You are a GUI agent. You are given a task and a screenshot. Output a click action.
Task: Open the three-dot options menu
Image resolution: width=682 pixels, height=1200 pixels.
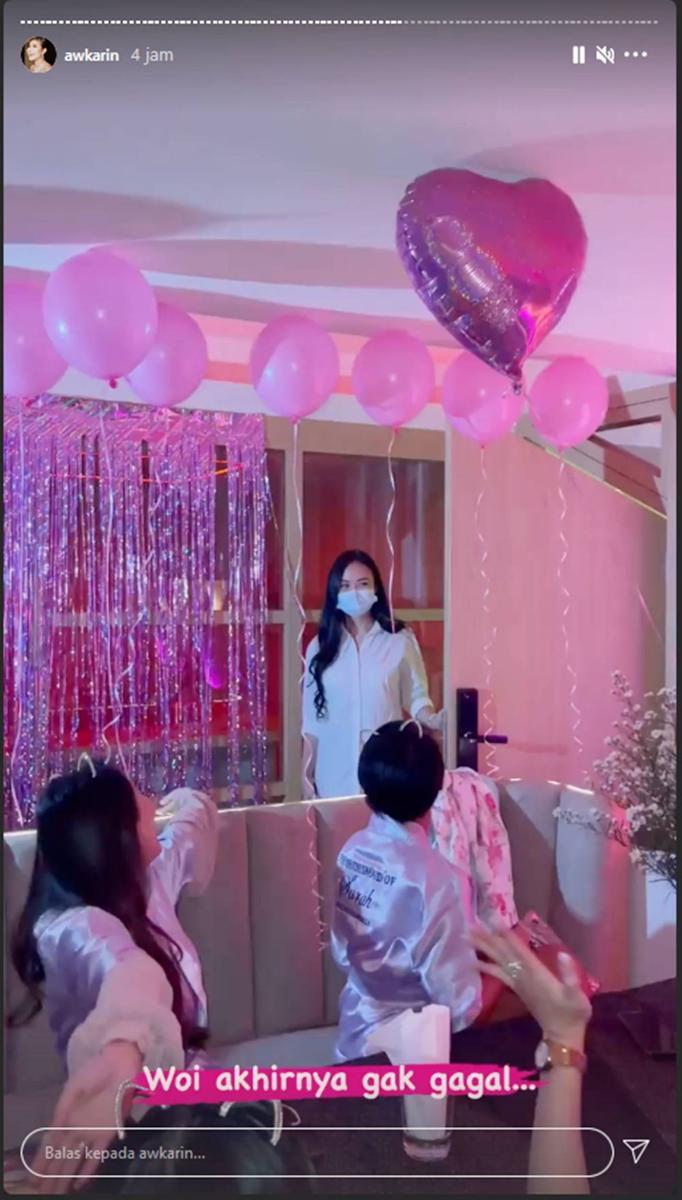pos(635,55)
